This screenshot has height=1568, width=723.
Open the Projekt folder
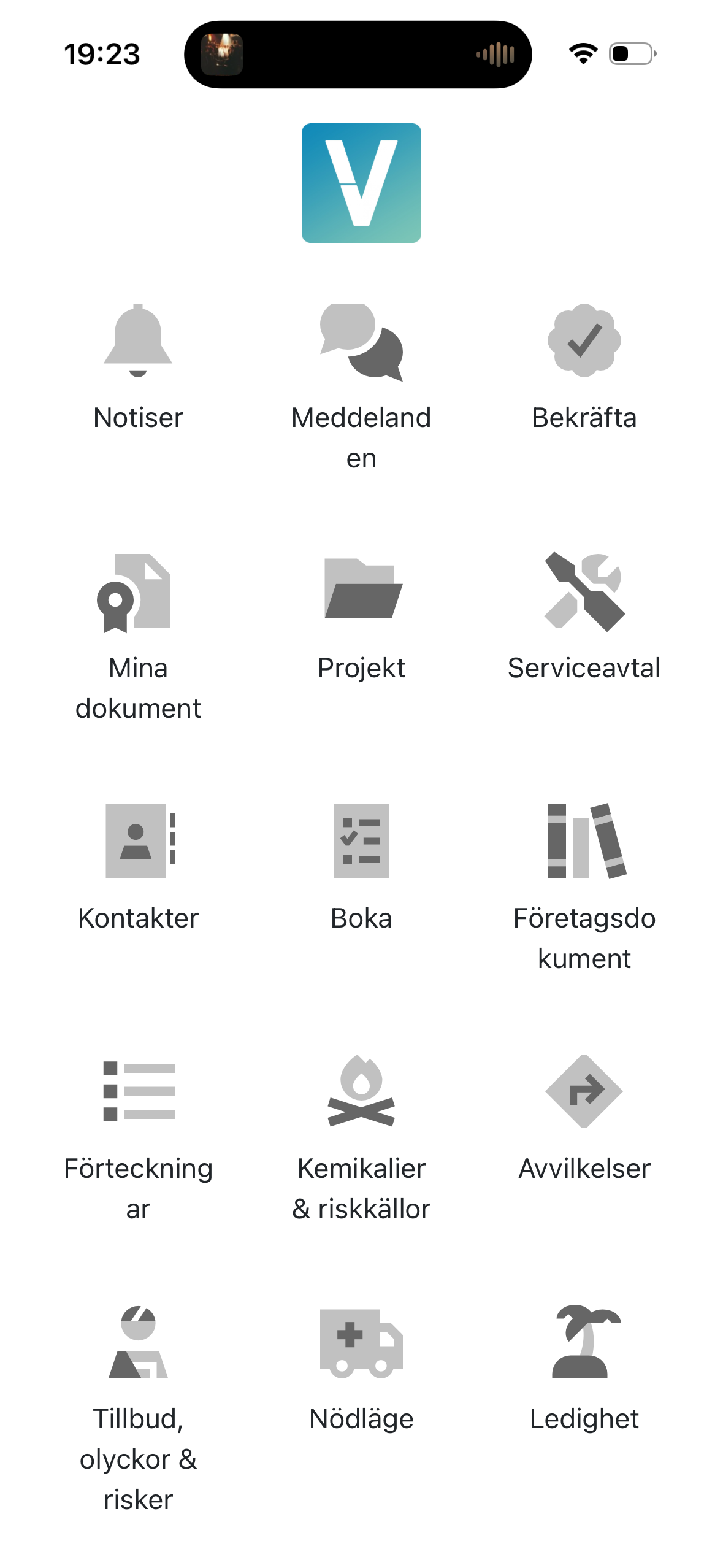point(361,590)
